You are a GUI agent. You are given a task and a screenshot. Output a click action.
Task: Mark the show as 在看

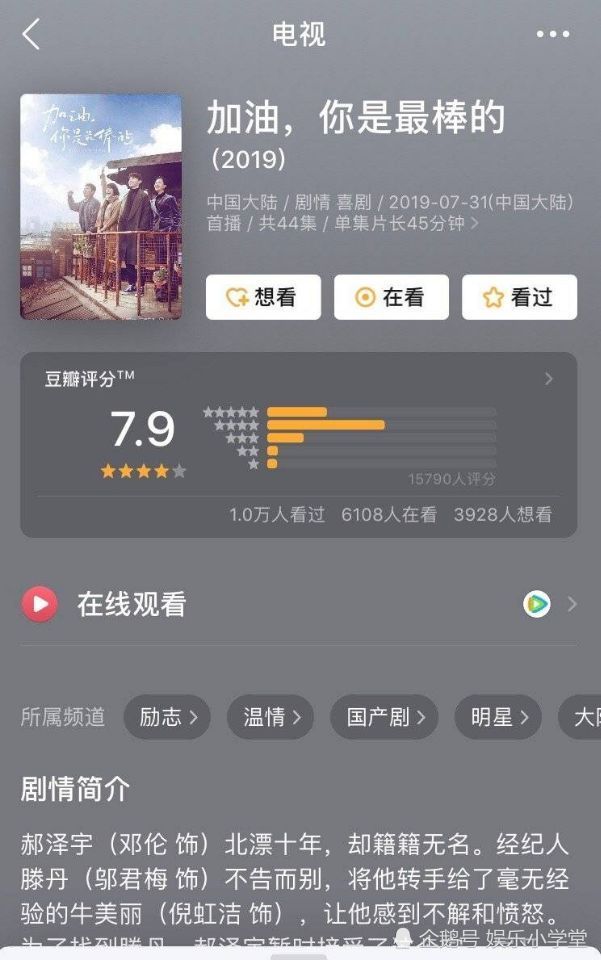click(x=391, y=297)
